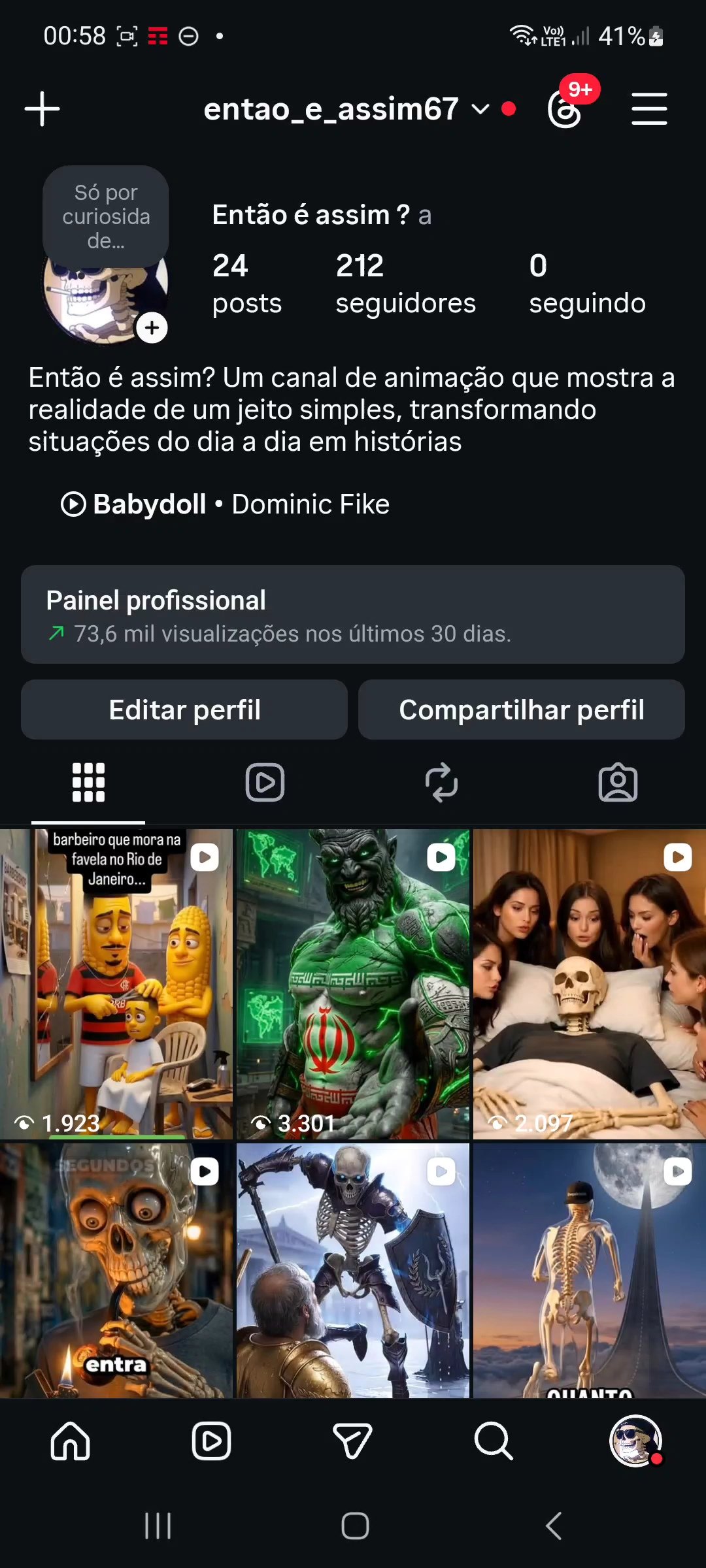Open the skeleton in bed reel with 2.097 views

589,984
